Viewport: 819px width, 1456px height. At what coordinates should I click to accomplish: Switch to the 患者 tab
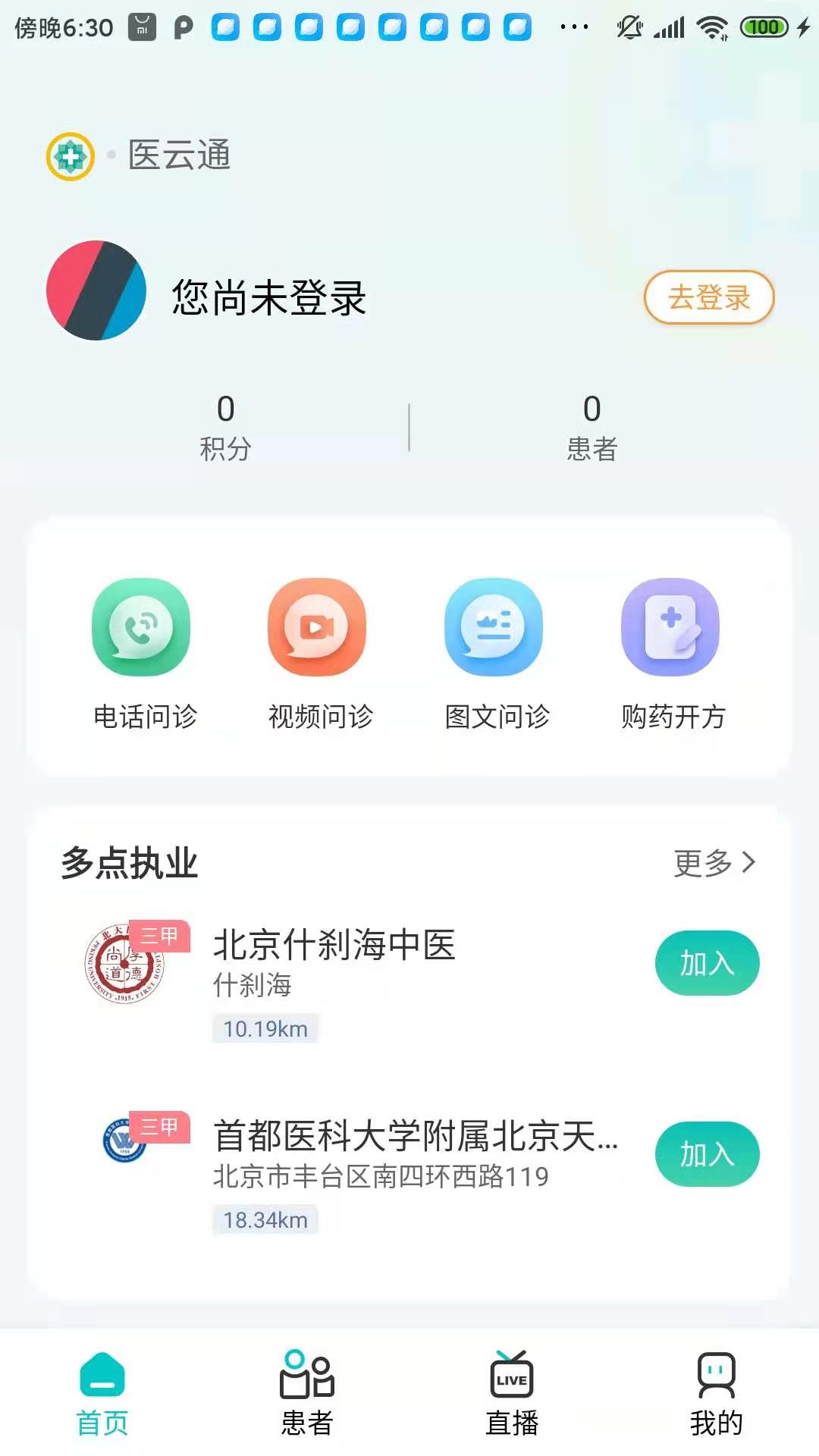click(306, 1403)
